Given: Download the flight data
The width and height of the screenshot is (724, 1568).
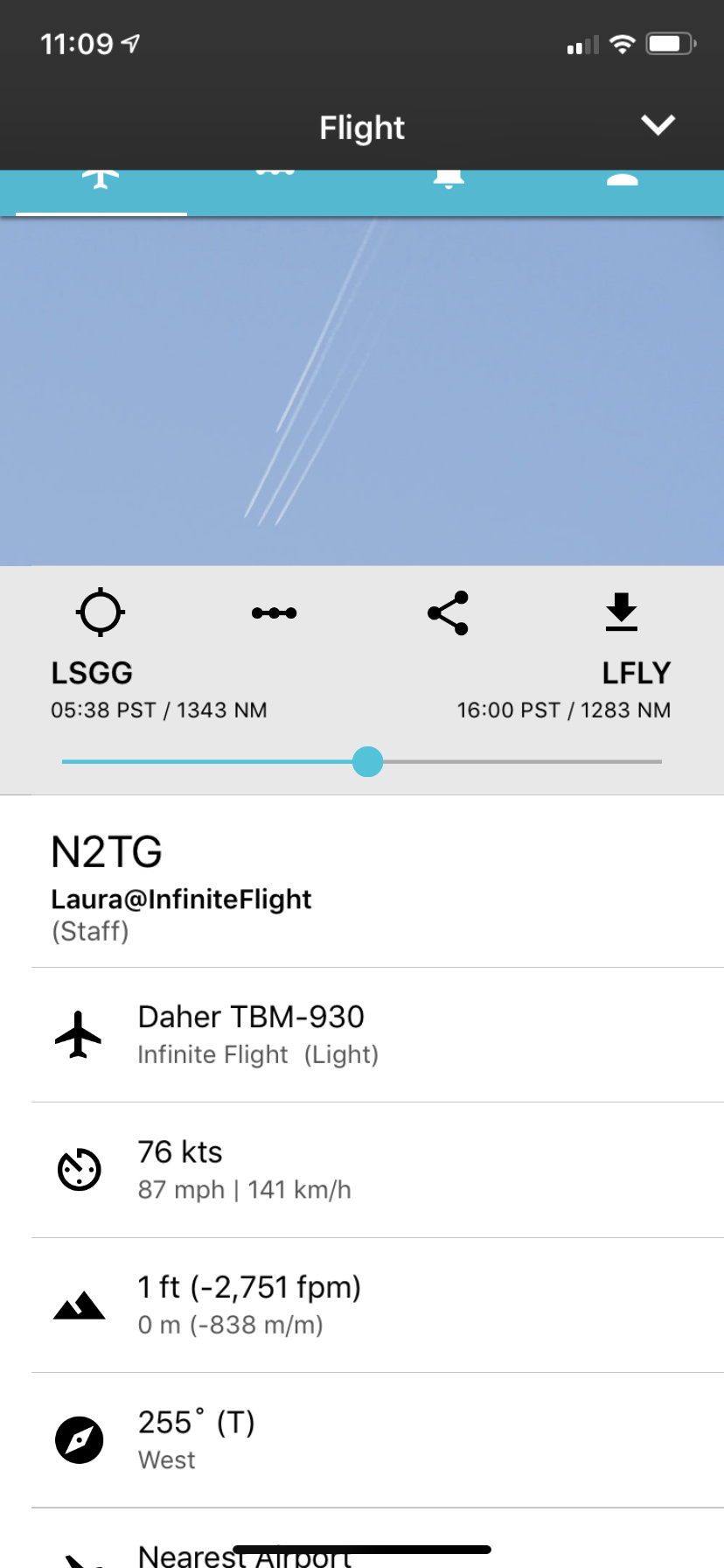Looking at the screenshot, I should point(622,612).
